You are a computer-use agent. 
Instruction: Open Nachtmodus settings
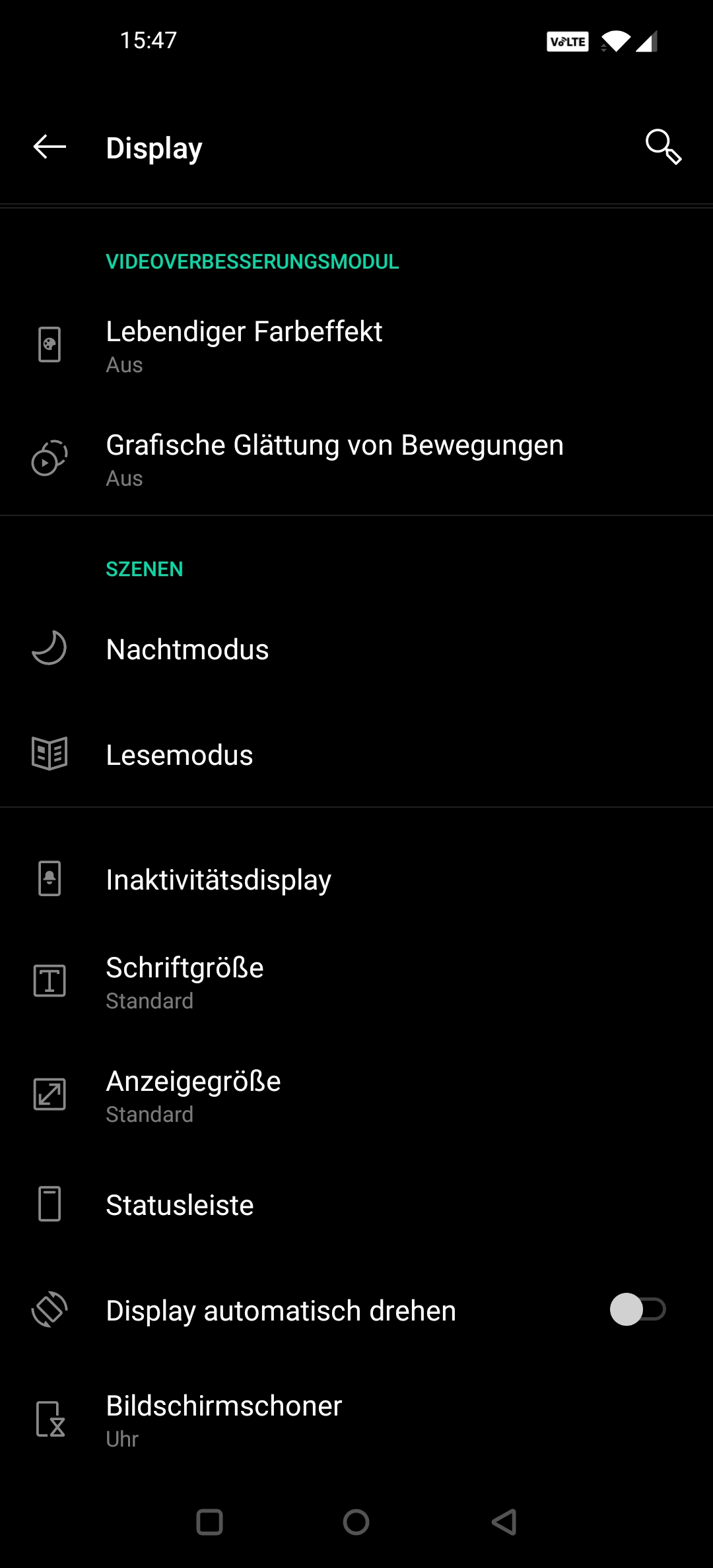pos(356,649)
